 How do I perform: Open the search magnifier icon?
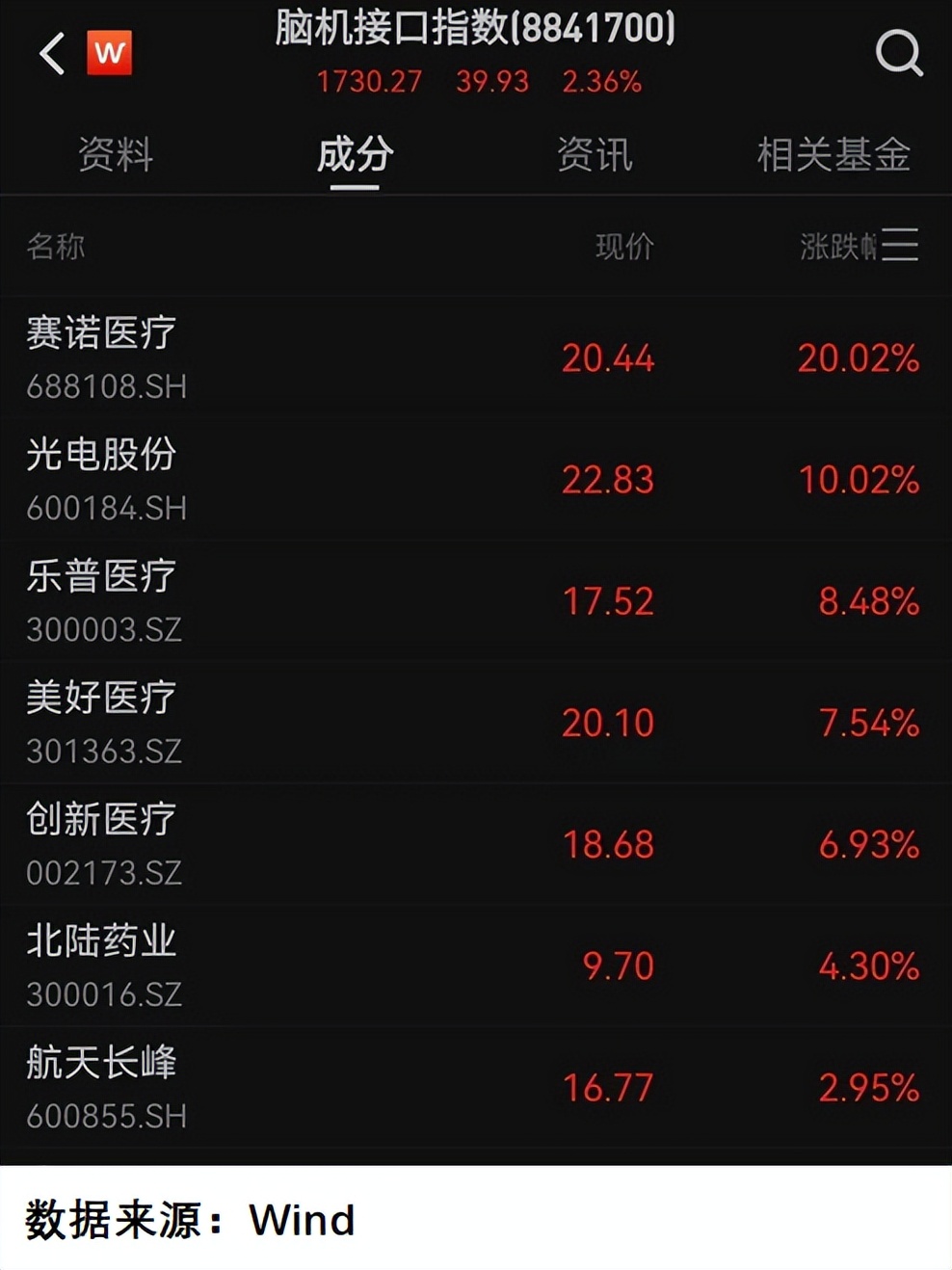[x=898, y=52]
